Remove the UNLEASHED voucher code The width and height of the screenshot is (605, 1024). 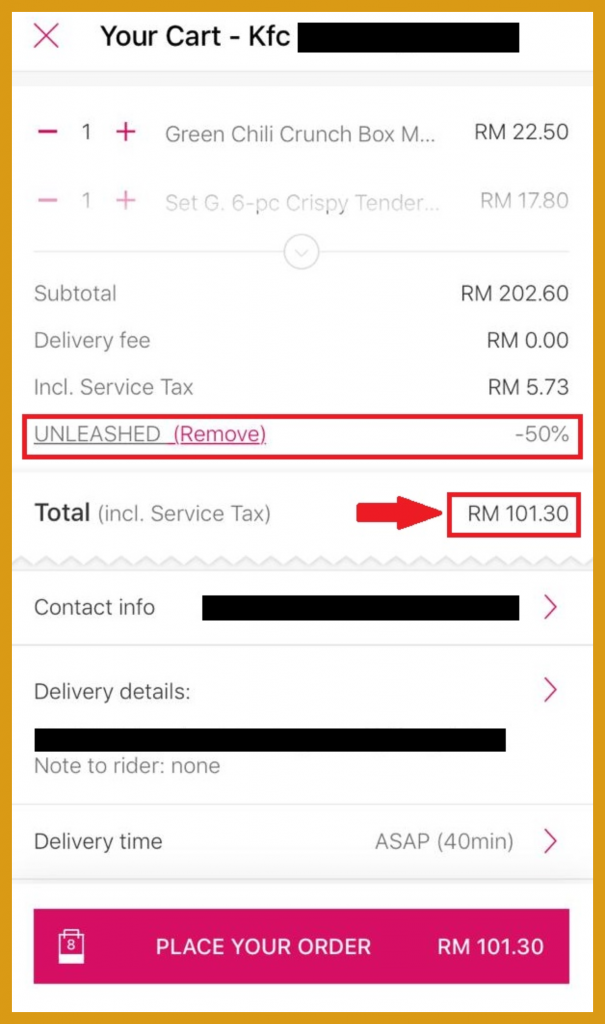pyautogui.click(x=220, y=434)
